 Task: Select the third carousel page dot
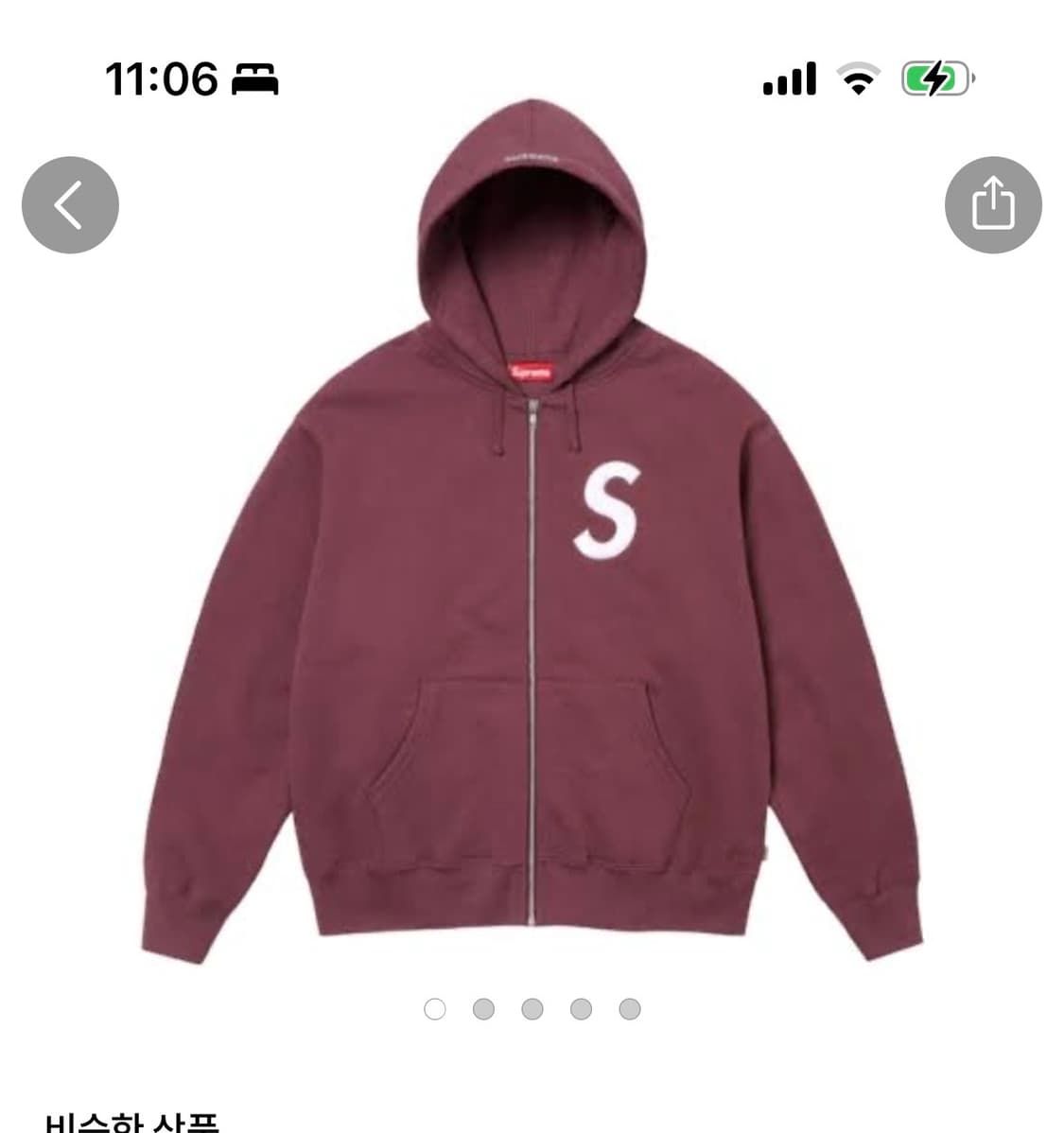530,1010
